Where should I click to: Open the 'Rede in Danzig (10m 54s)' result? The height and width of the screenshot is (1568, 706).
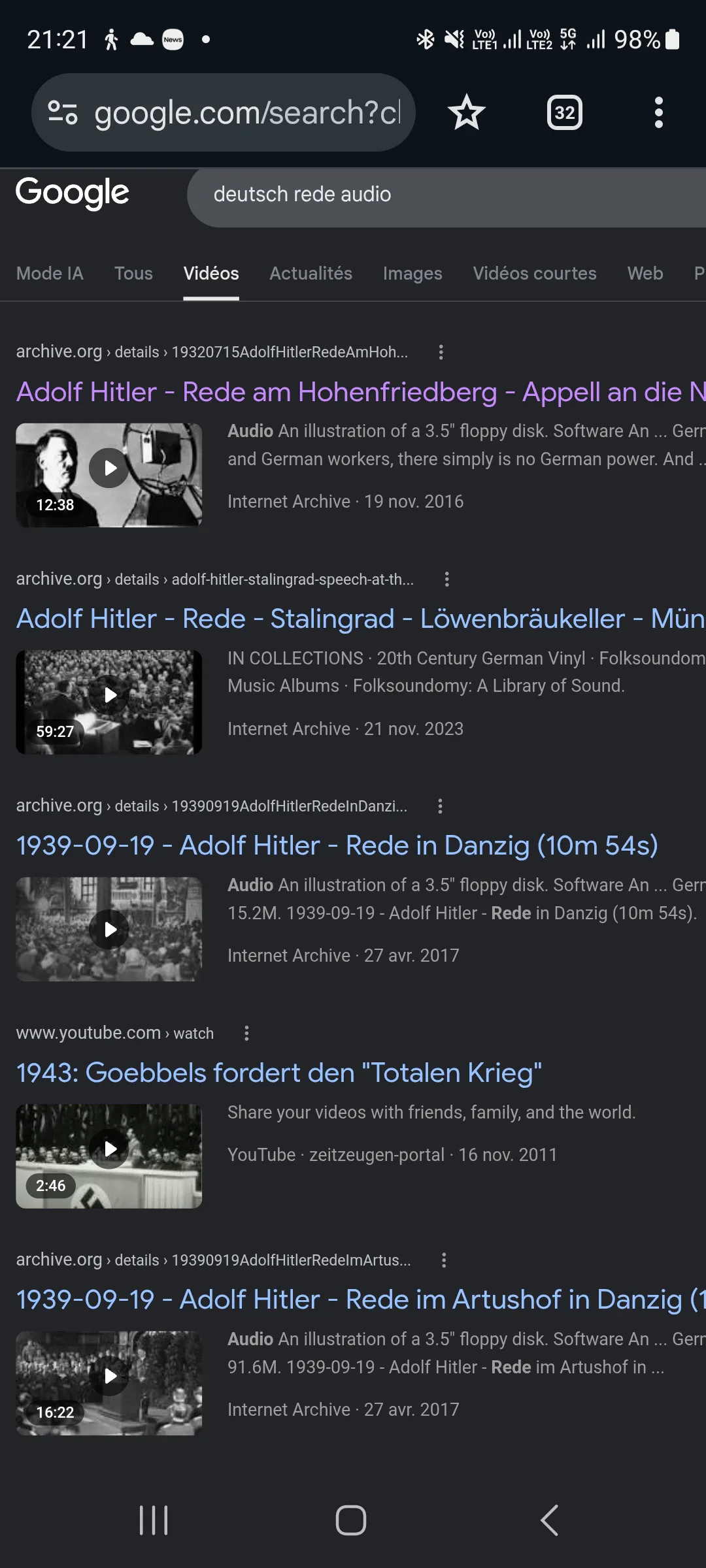pyautogui.click(x=337, y=845)
